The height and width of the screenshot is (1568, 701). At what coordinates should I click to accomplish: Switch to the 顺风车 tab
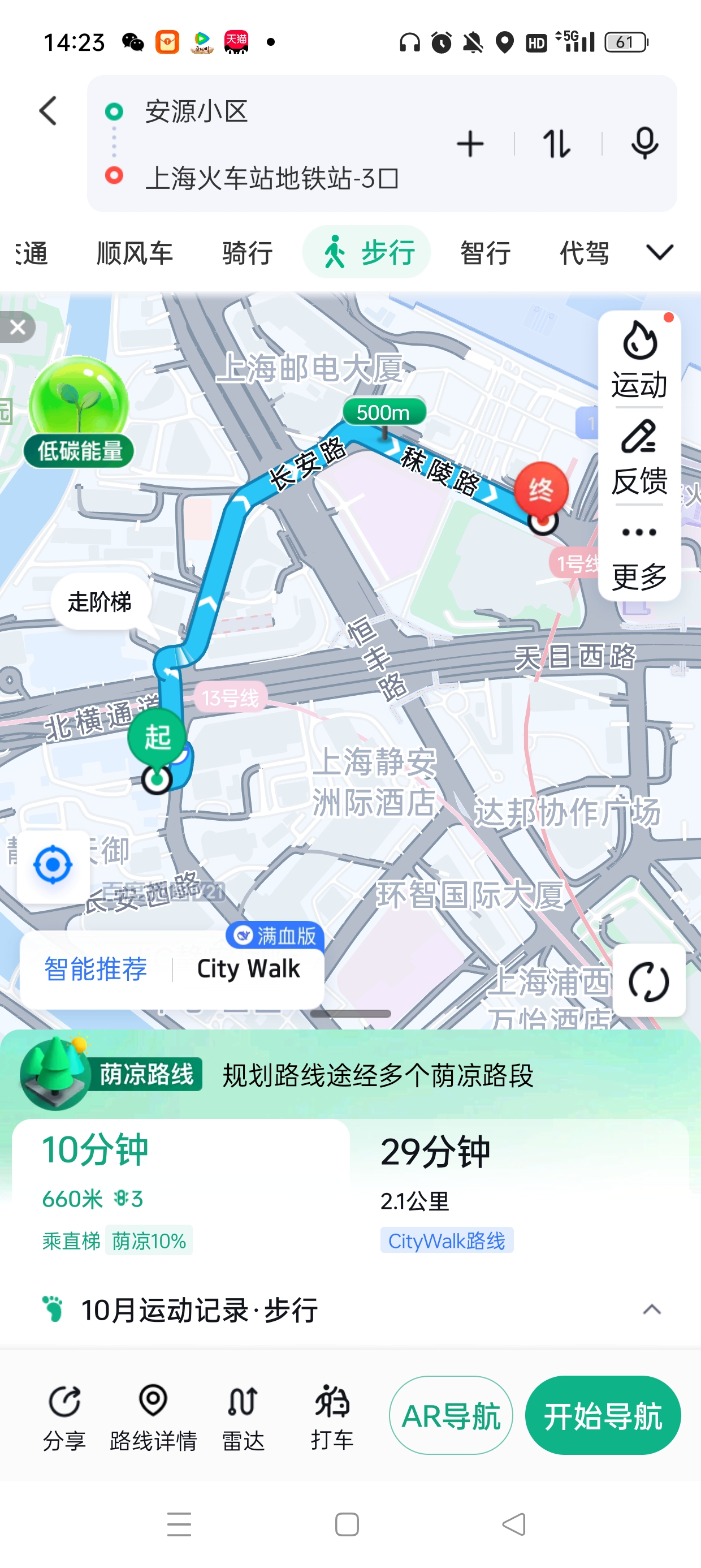(x=135, y=252)
